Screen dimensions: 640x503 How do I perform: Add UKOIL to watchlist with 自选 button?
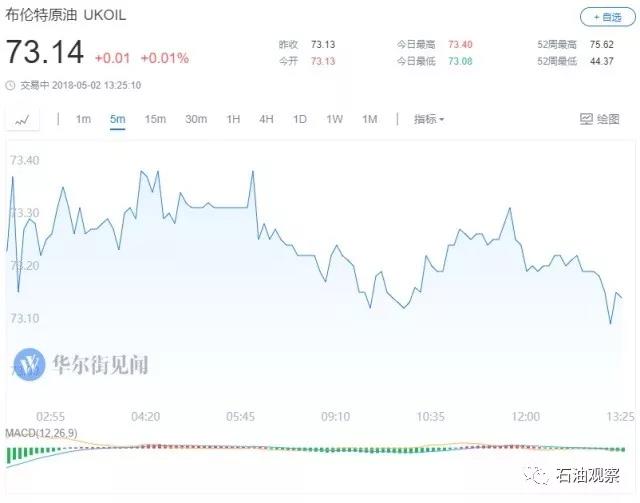606,17
